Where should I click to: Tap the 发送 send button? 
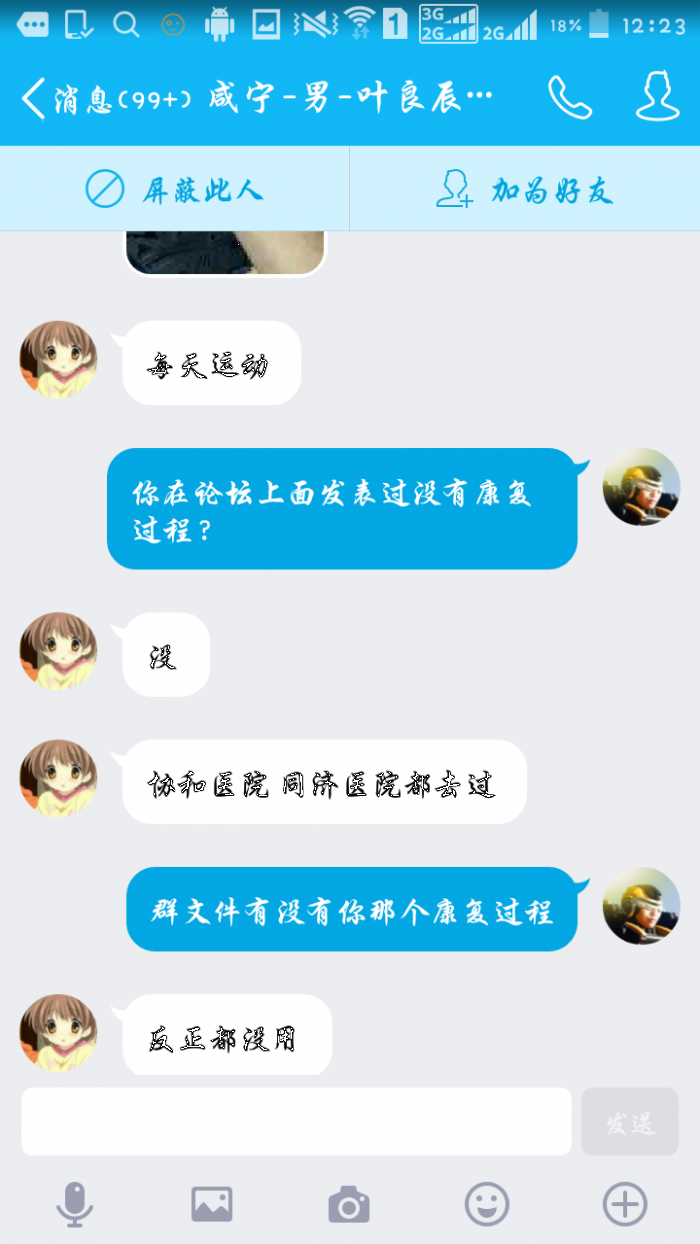630,1122
